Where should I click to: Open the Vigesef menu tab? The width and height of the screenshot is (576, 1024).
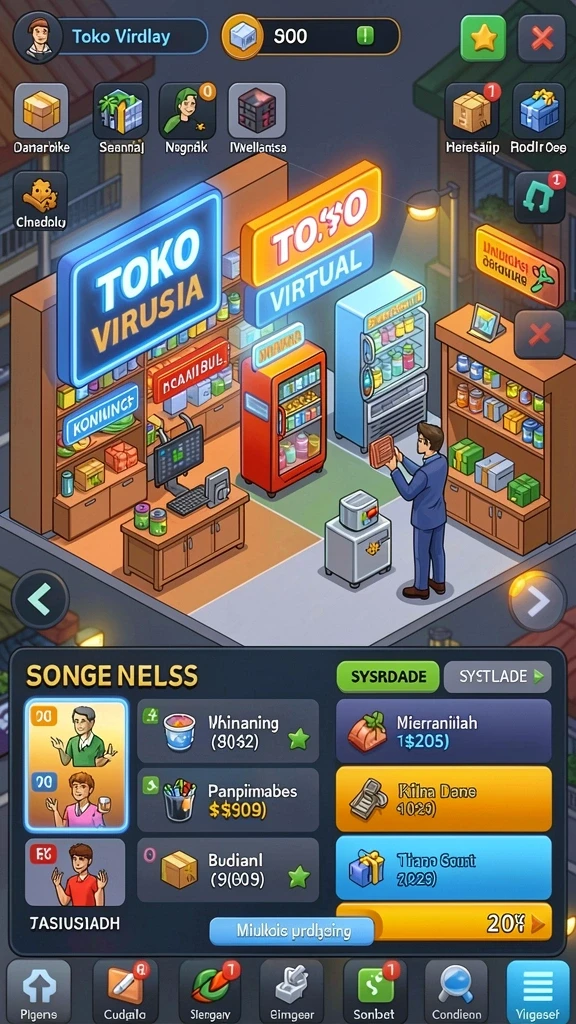coord(538,991)
